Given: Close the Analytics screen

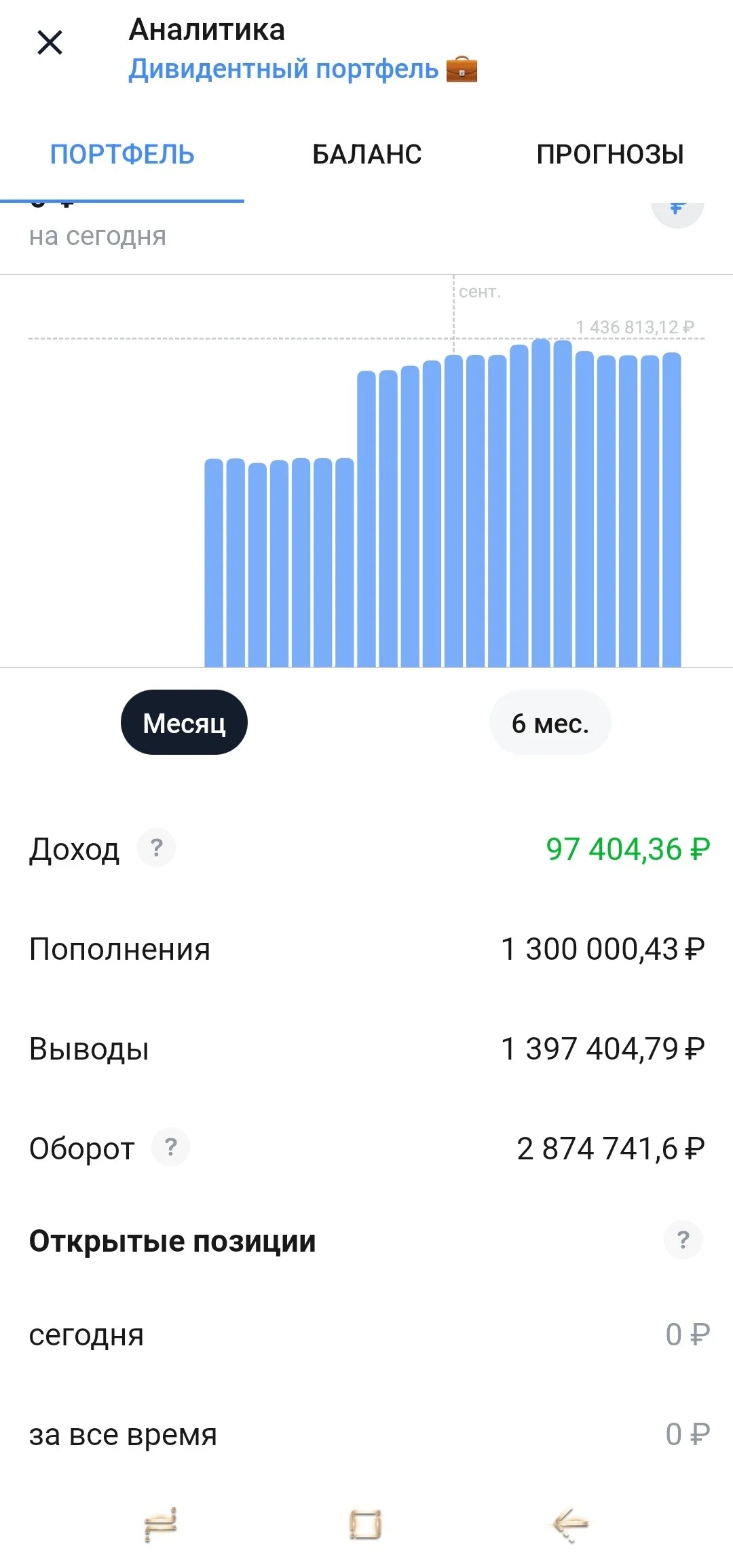Looking at the screenshot, I should [x=50, y=42].
